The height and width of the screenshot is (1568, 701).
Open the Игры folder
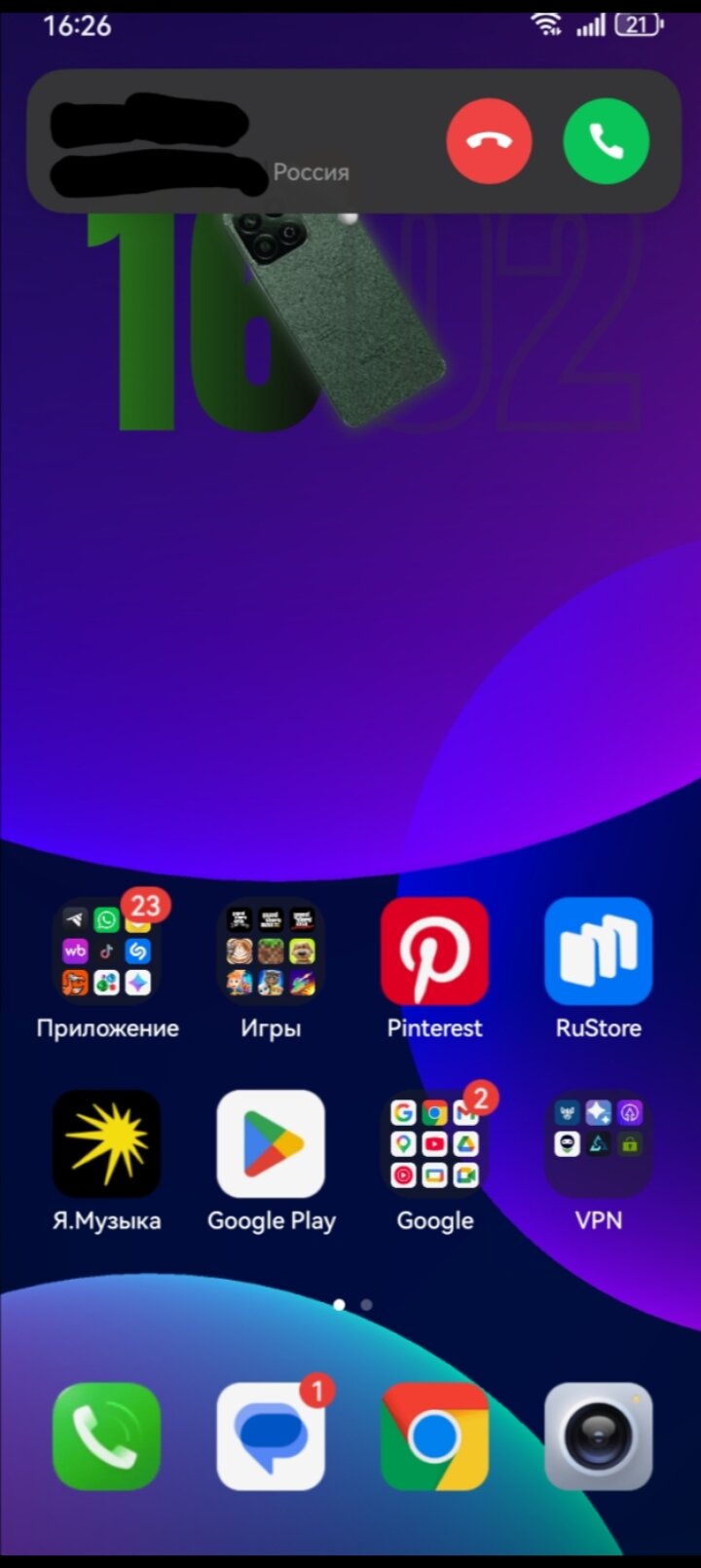click(x=271, y=951)
